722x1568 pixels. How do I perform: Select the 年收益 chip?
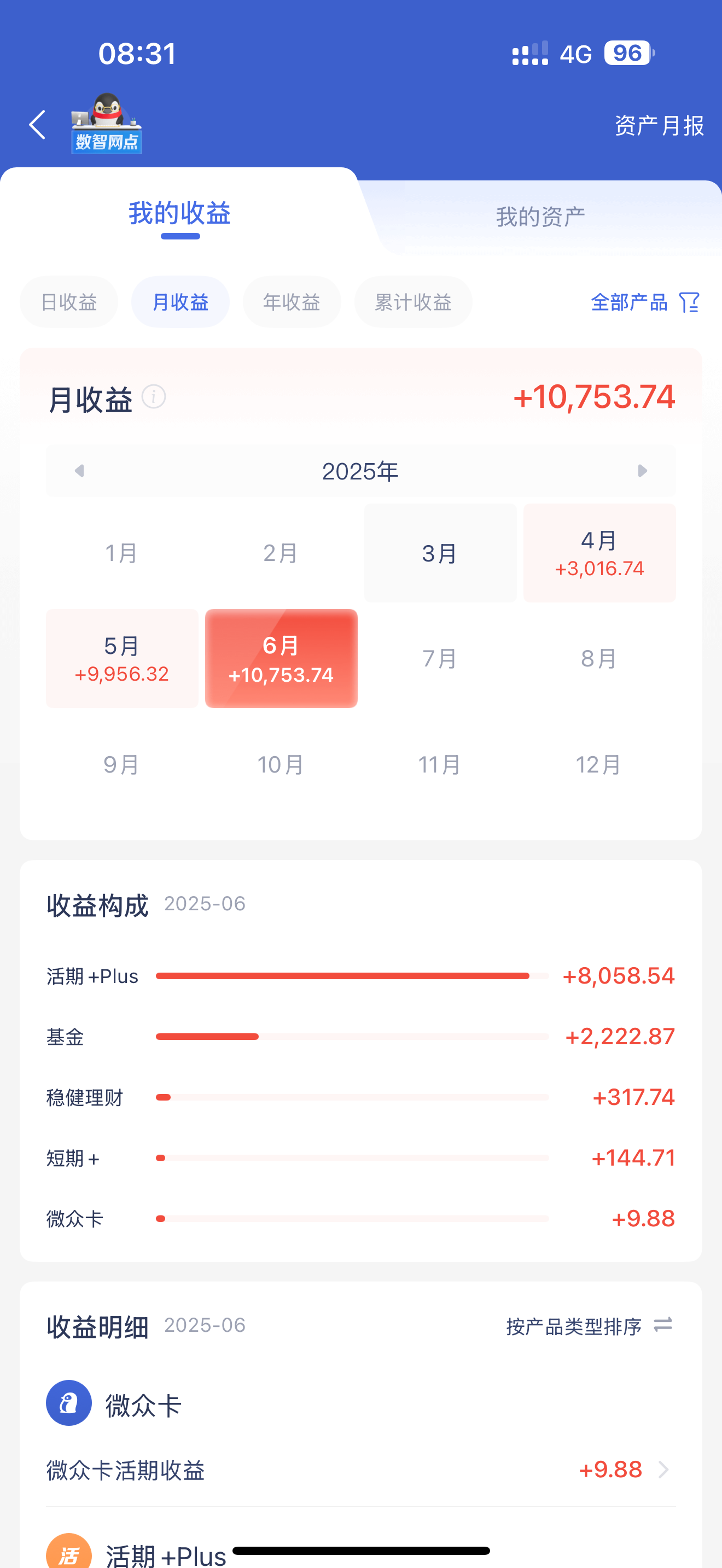coord(292,302)
